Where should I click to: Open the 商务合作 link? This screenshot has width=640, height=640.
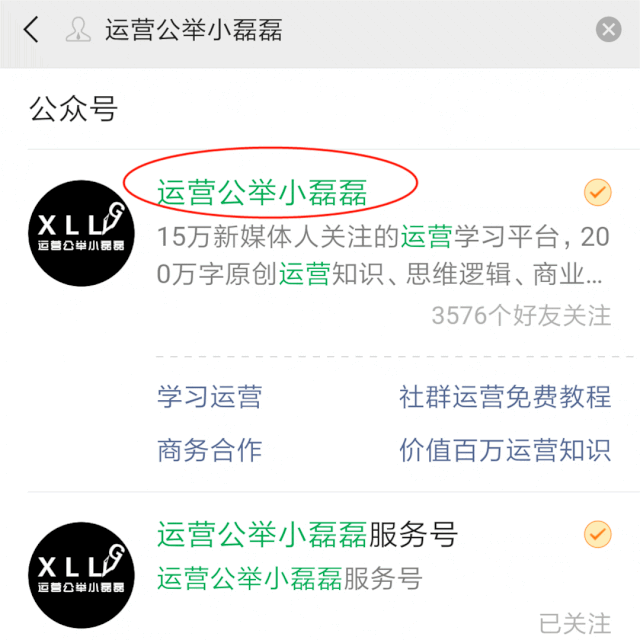point(209,450)
